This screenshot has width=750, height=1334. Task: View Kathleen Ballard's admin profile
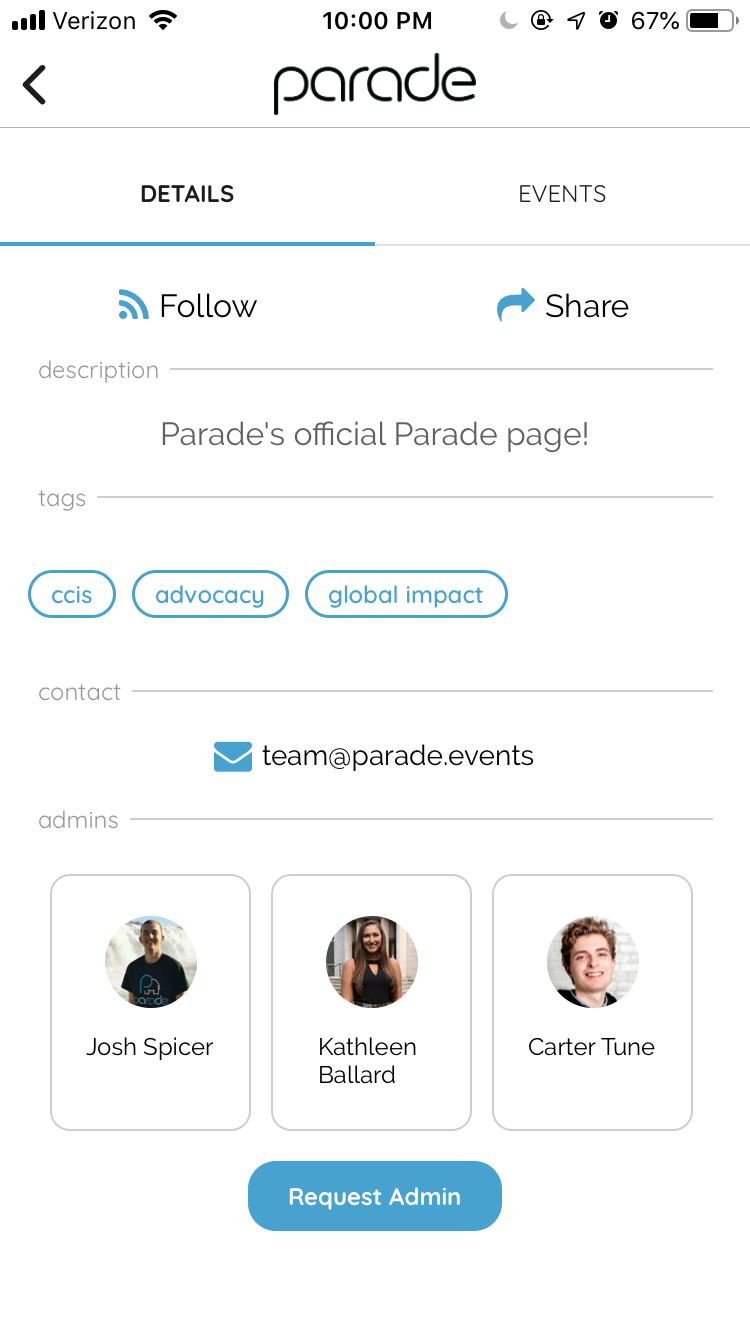click(x=371, y=1002)
